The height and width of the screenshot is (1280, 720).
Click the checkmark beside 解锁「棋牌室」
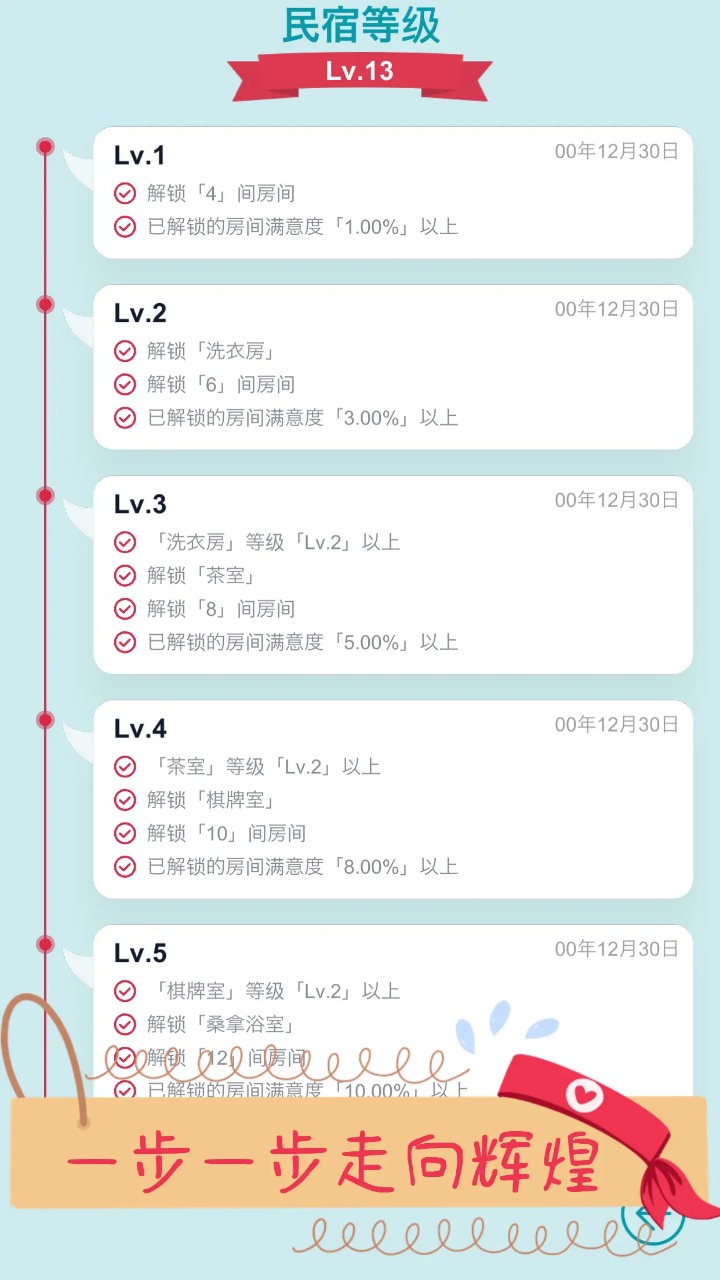click(x=125, y=800)
